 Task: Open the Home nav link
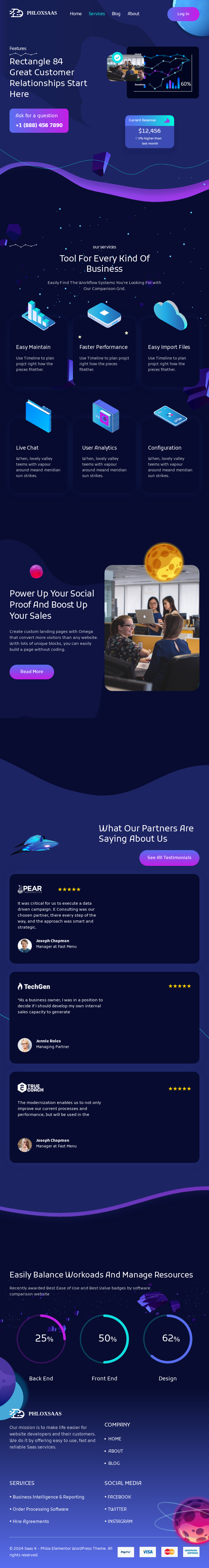(x=76, y=13)
